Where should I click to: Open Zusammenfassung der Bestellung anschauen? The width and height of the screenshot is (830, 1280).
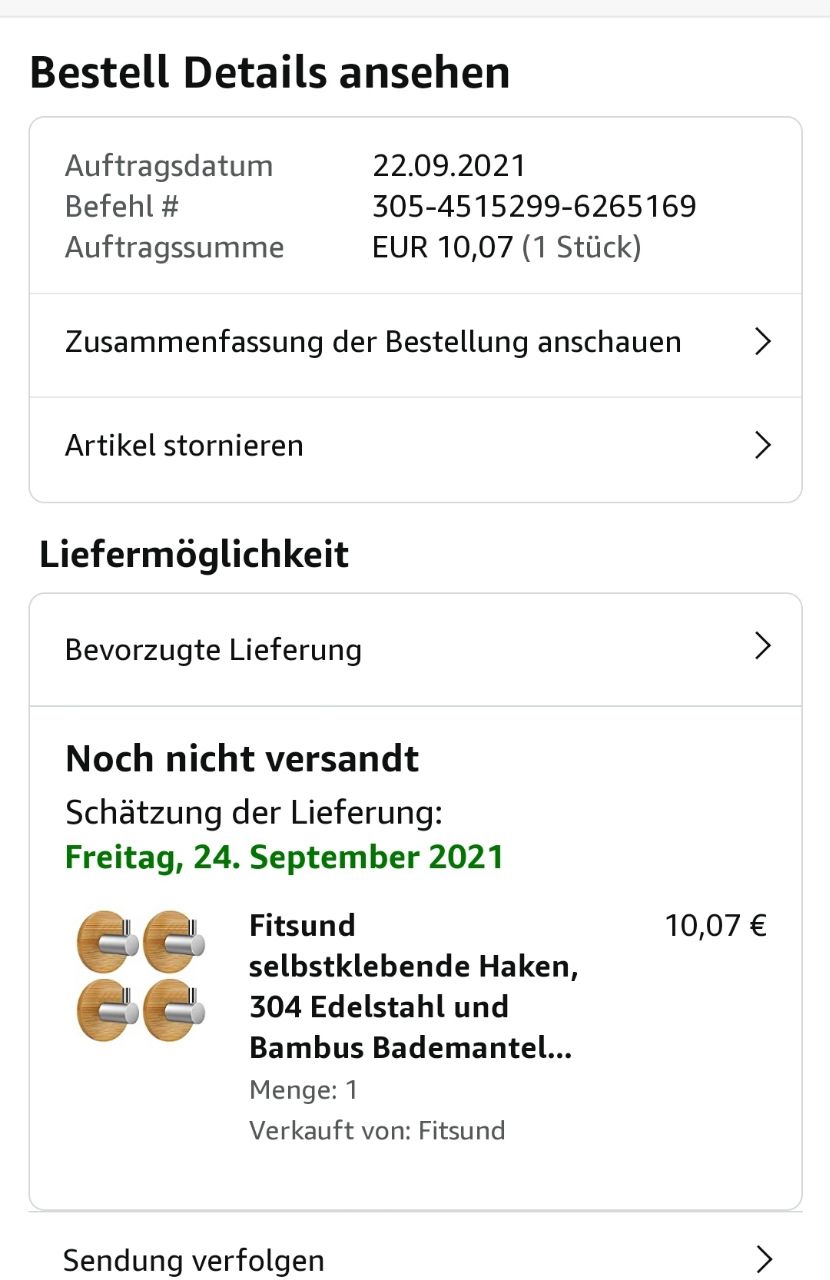(x=414, y=343)
